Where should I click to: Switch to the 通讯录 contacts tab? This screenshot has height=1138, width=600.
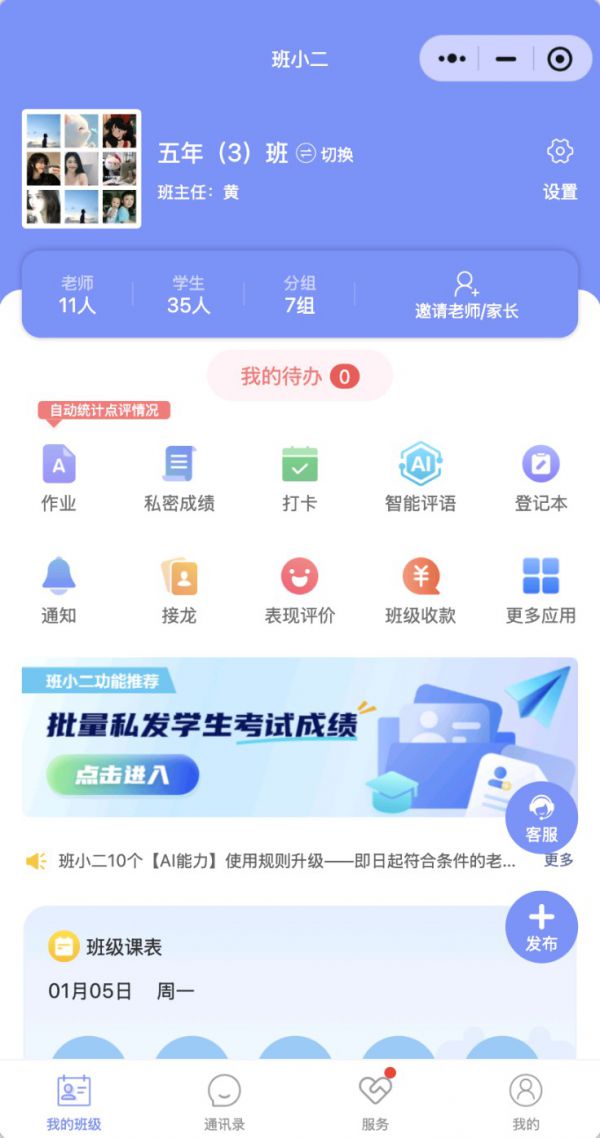click(224, 1101)
